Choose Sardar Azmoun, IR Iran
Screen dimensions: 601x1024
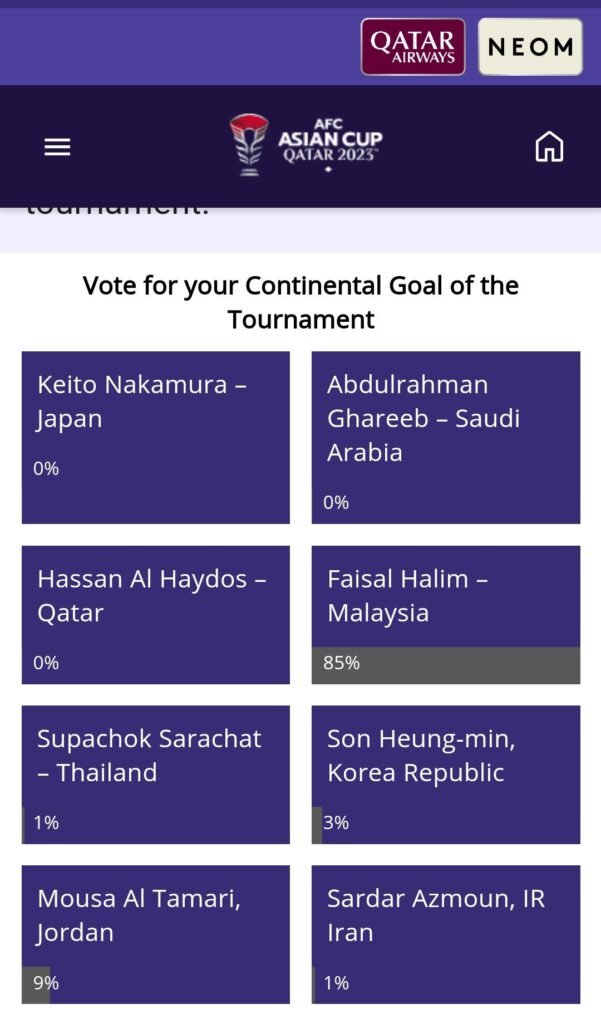pos(445,933)
